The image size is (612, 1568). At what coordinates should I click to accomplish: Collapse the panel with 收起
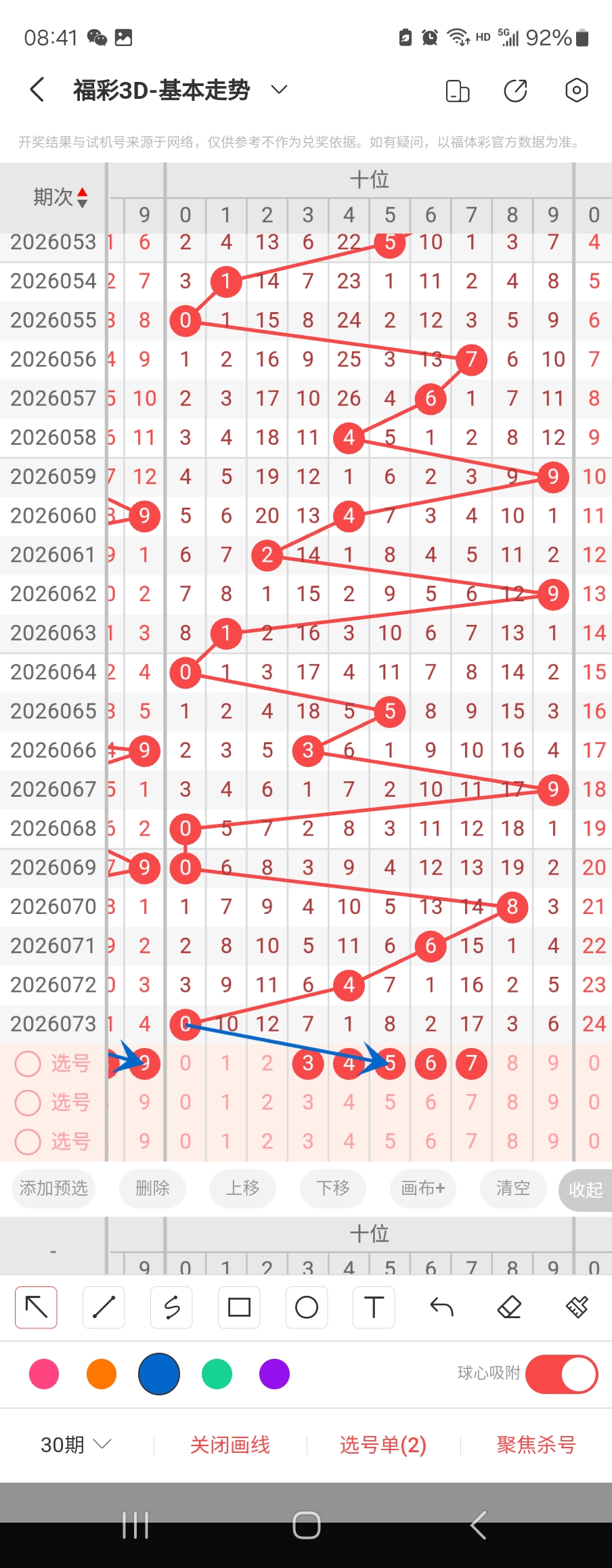585,1190
